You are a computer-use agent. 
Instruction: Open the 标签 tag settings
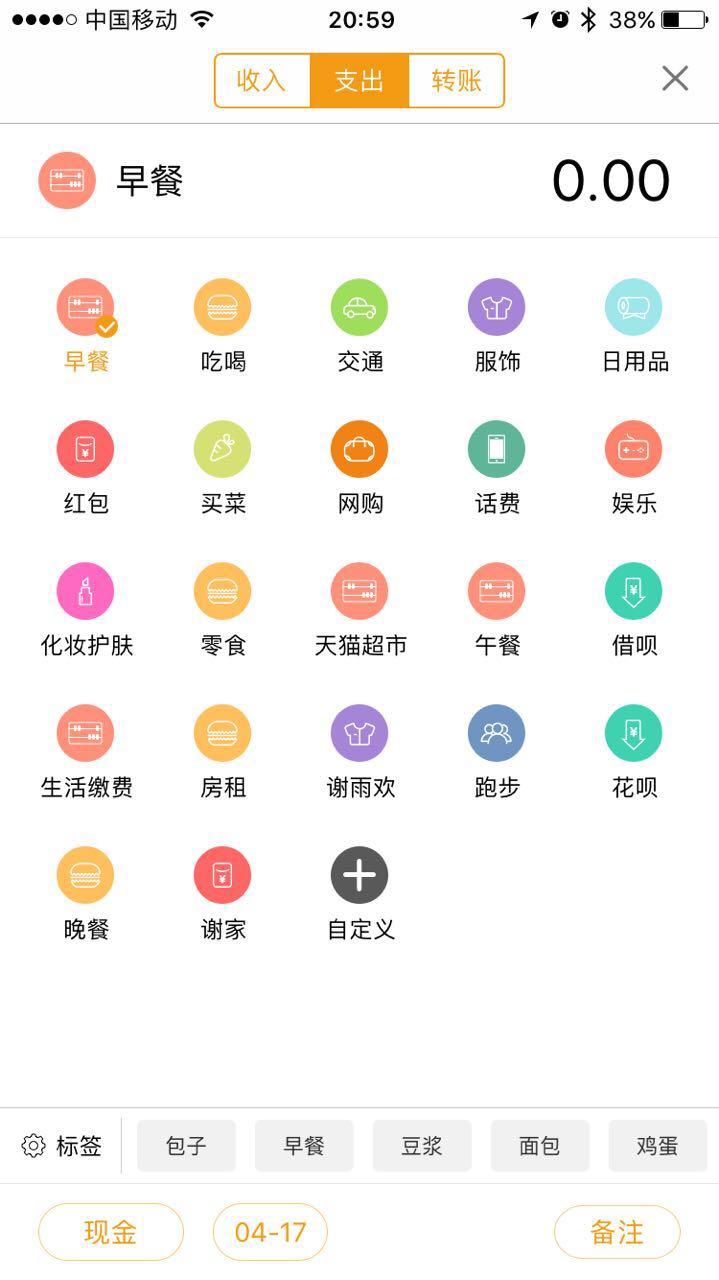coord(62,1146)
